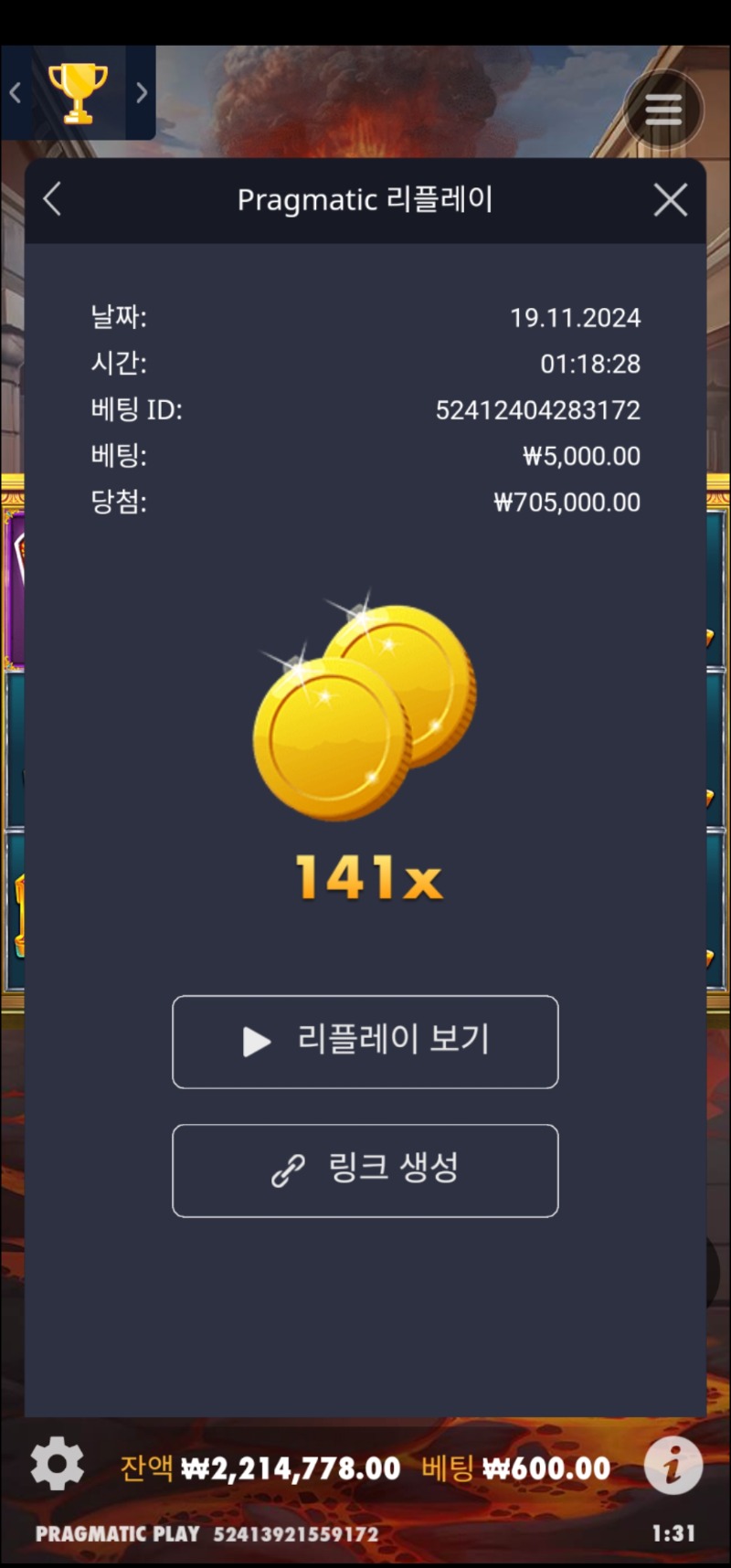Screen dimensions: 731x1568
Task: Generate a link with 링크 생성
Action: (365, 1171)
